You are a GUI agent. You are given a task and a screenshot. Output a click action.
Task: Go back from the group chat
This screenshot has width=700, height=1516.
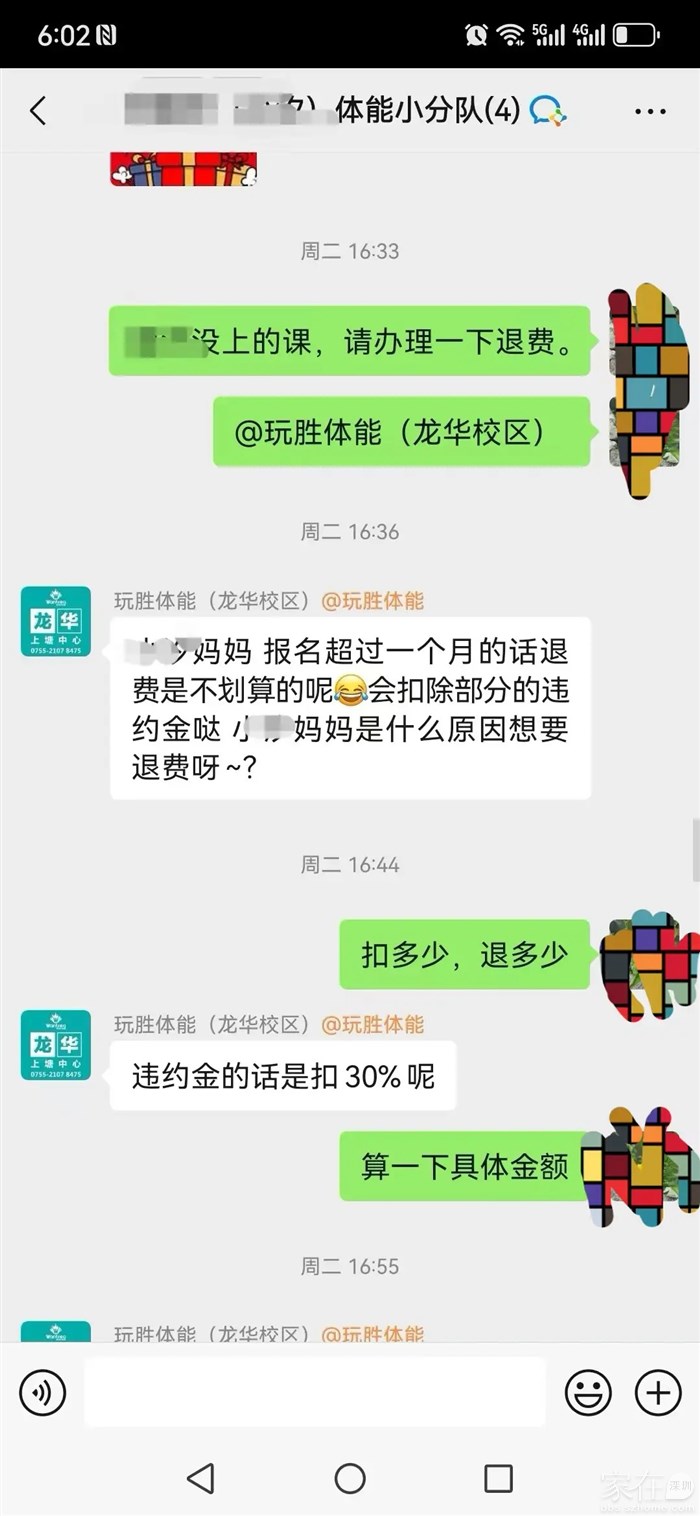[x=38, y=111]
